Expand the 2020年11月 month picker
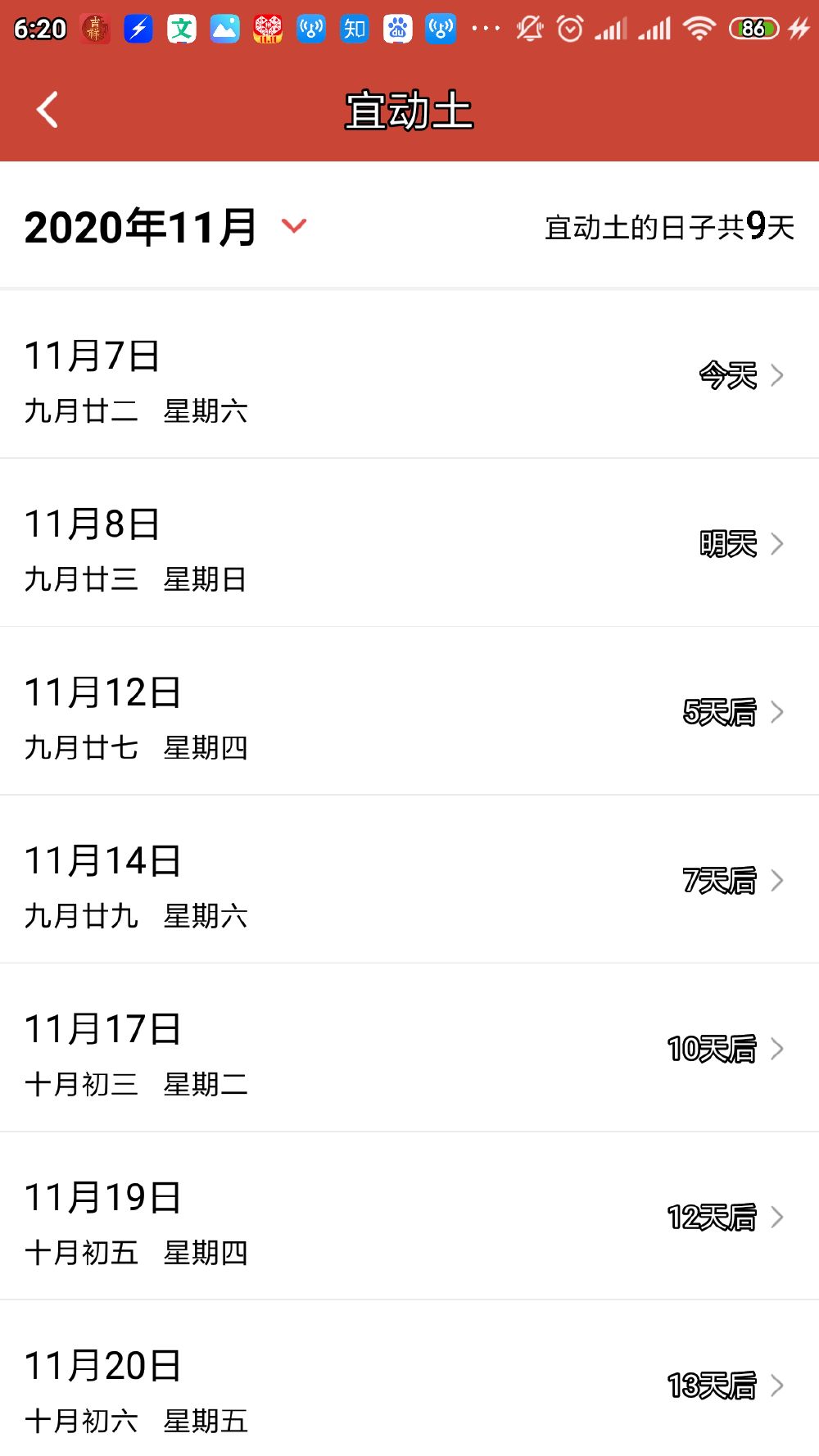Image resolution: width=819 pixels, height=1456 pixels. coord(293,226)
